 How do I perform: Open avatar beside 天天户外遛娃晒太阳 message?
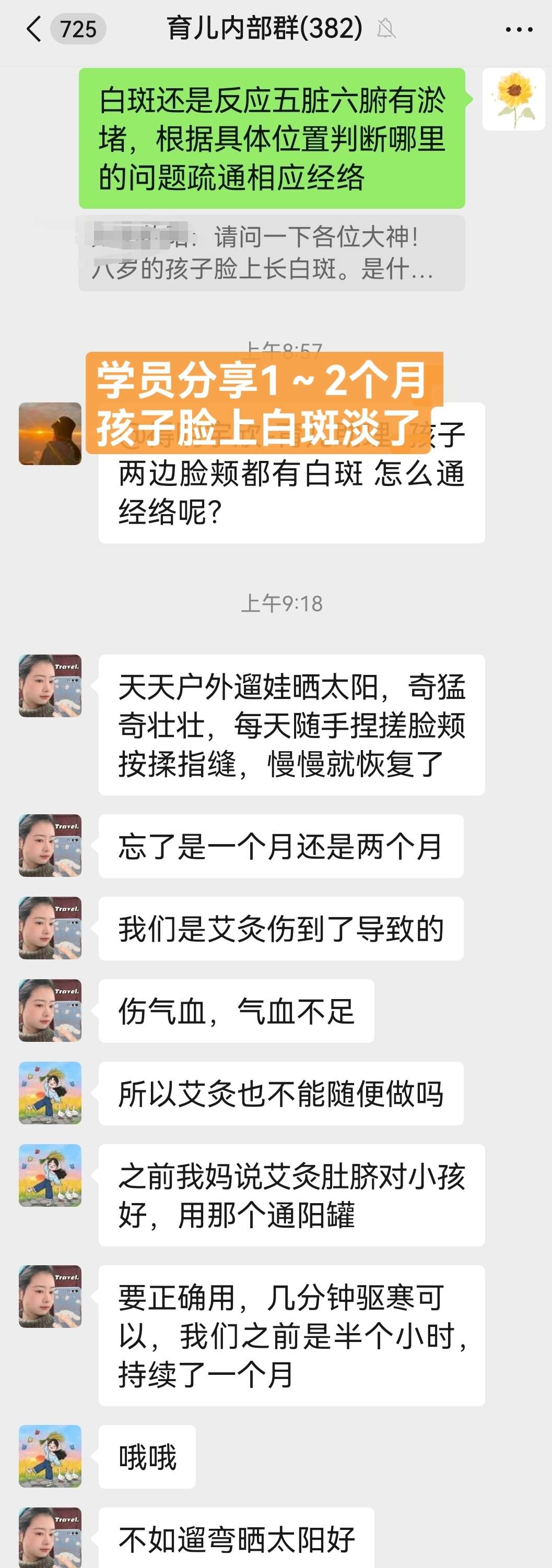50,685
